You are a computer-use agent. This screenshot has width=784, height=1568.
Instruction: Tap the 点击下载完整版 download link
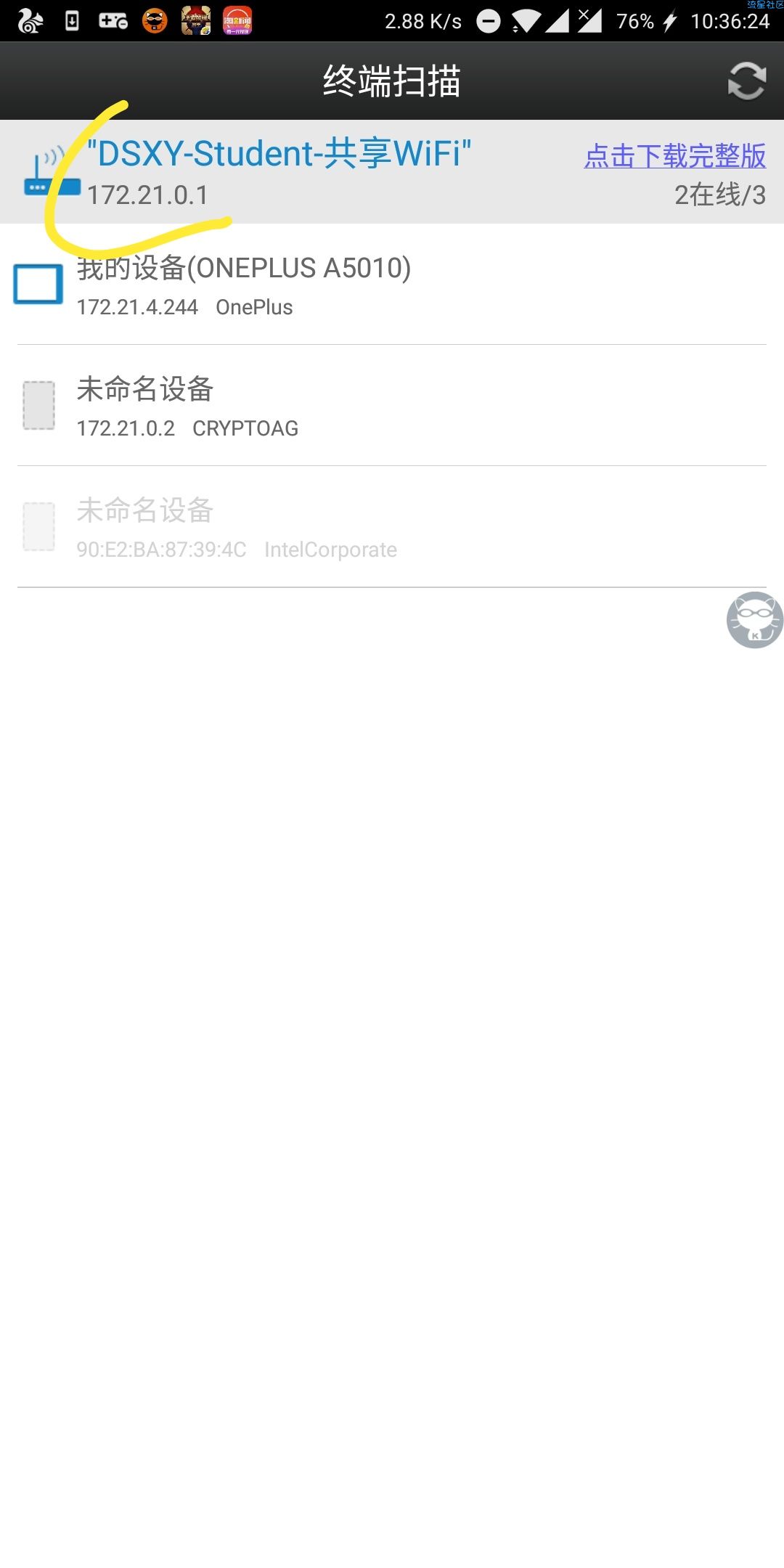pyautogui.click(x=674, y=156)
